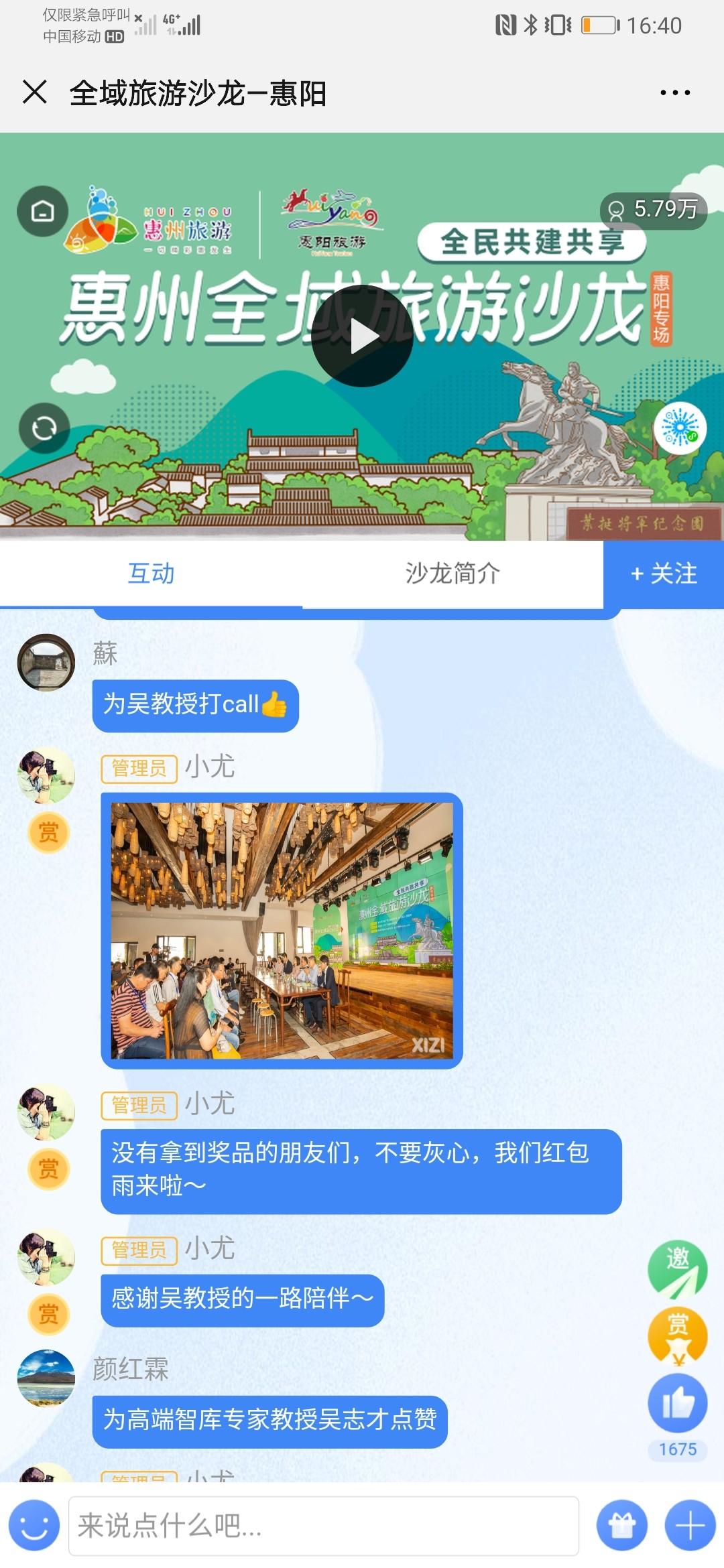Open the floating 赏 reward button
This screenshot has width=724, height=1568.
pyautogui.click(x=677, y=1335)
